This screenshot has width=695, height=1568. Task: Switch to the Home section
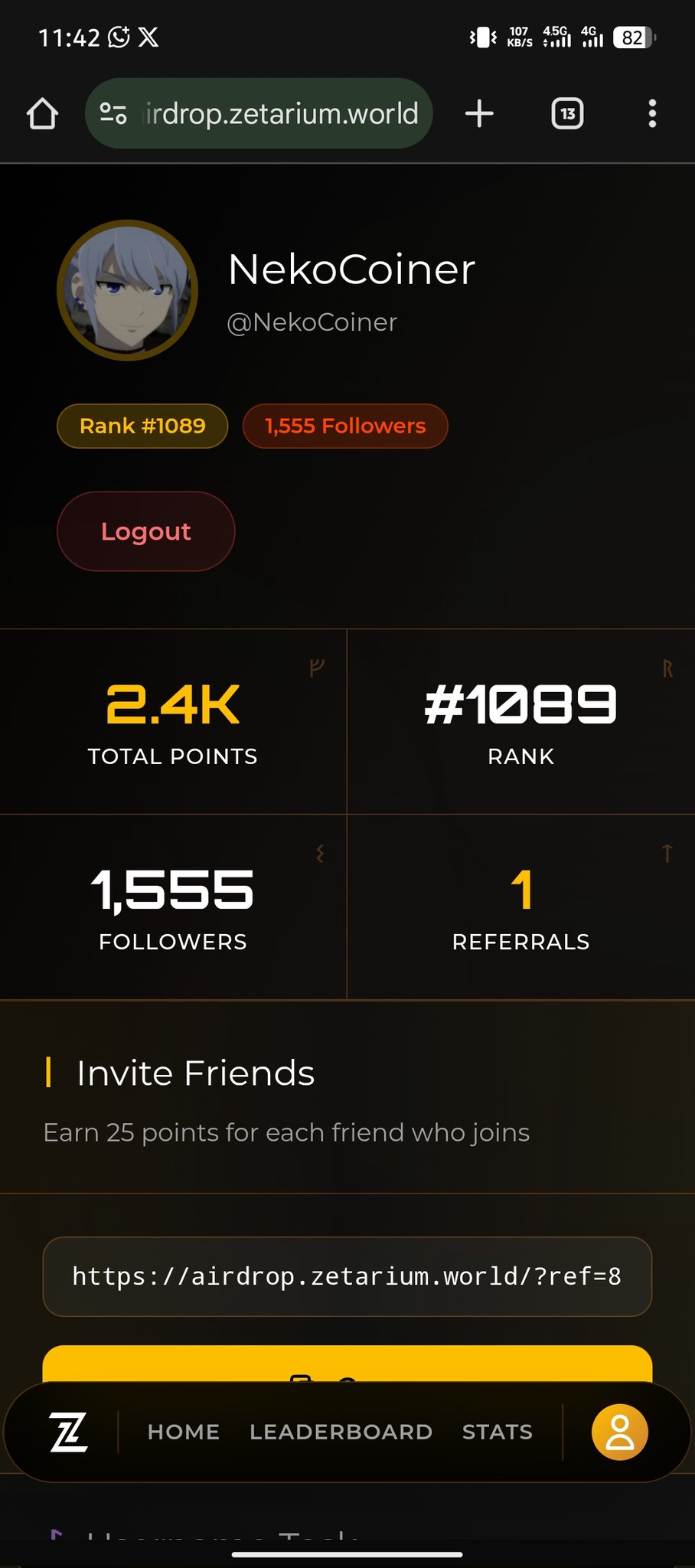pos(184,1432)
